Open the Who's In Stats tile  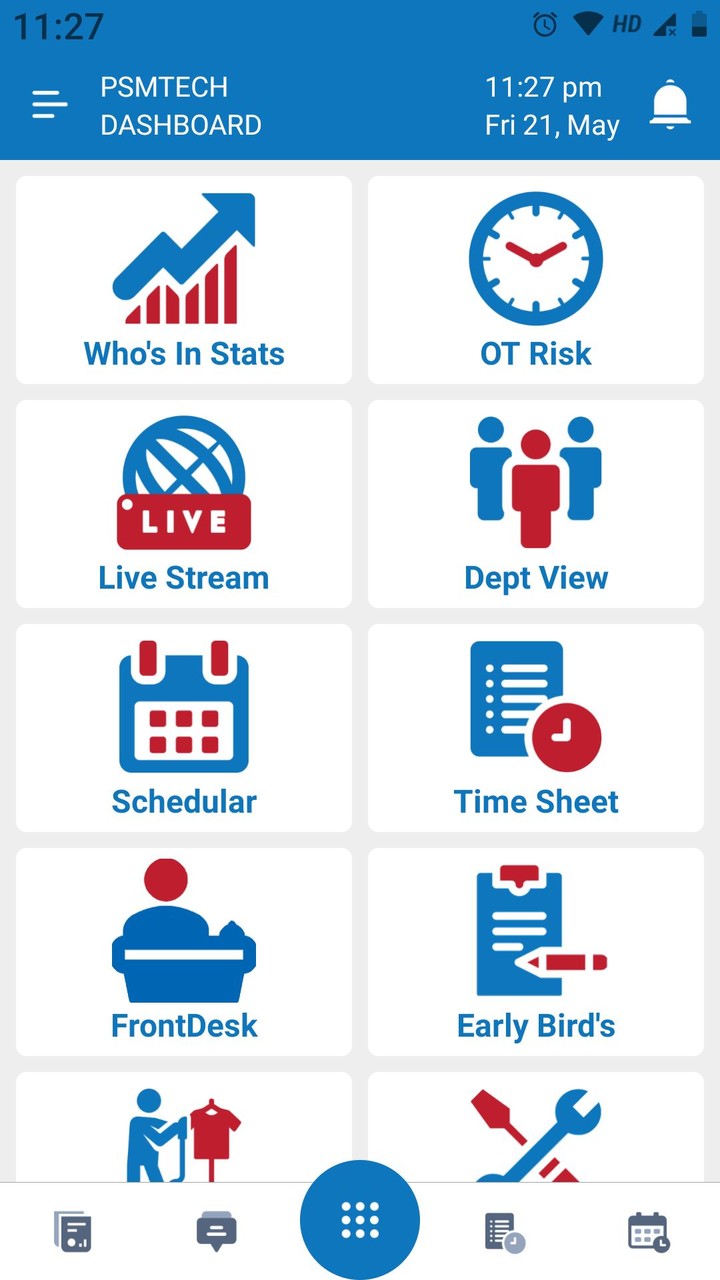tap(184, 280)
